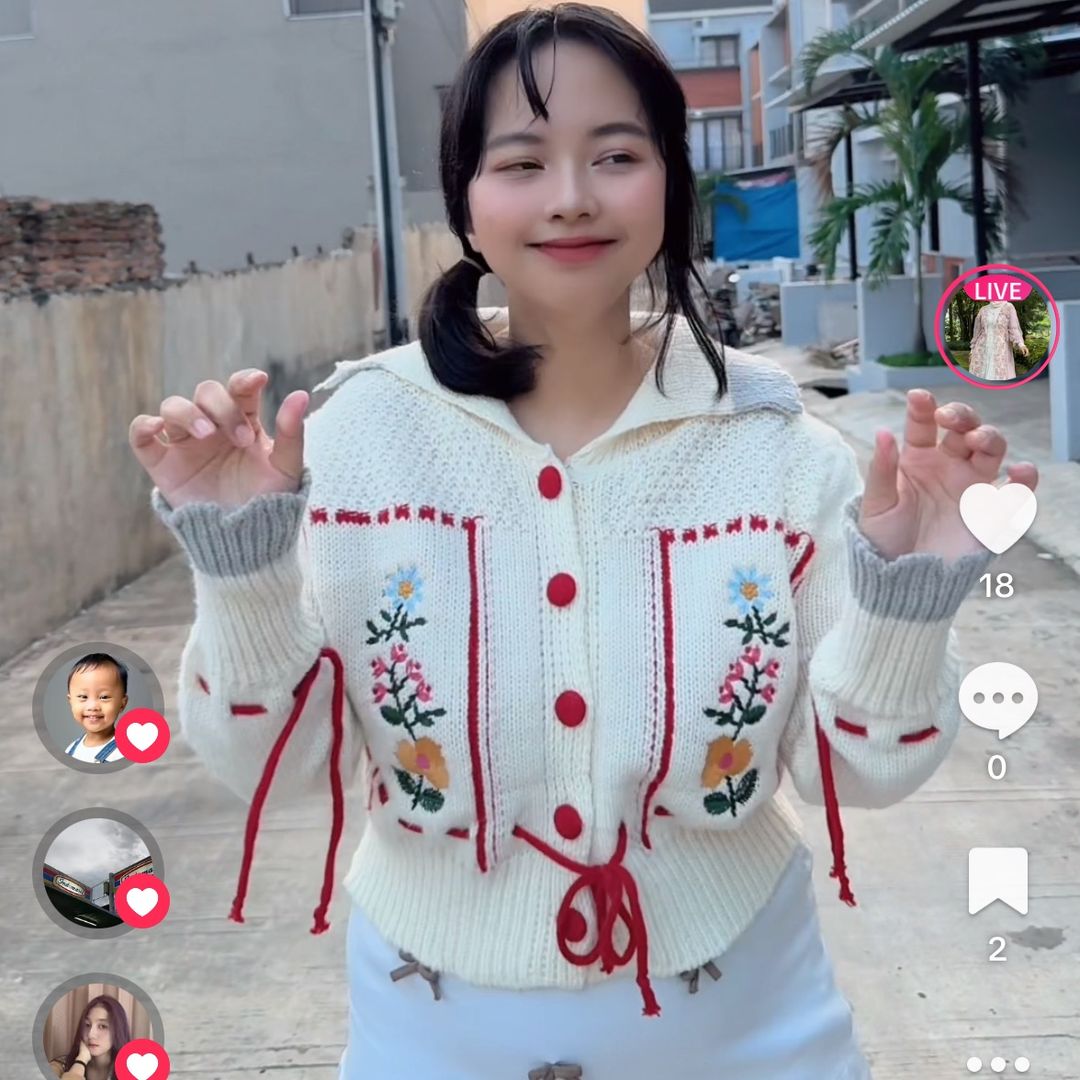Bookmark this video
This screenshot has width=1080, height=1080.
pos(997,881)
